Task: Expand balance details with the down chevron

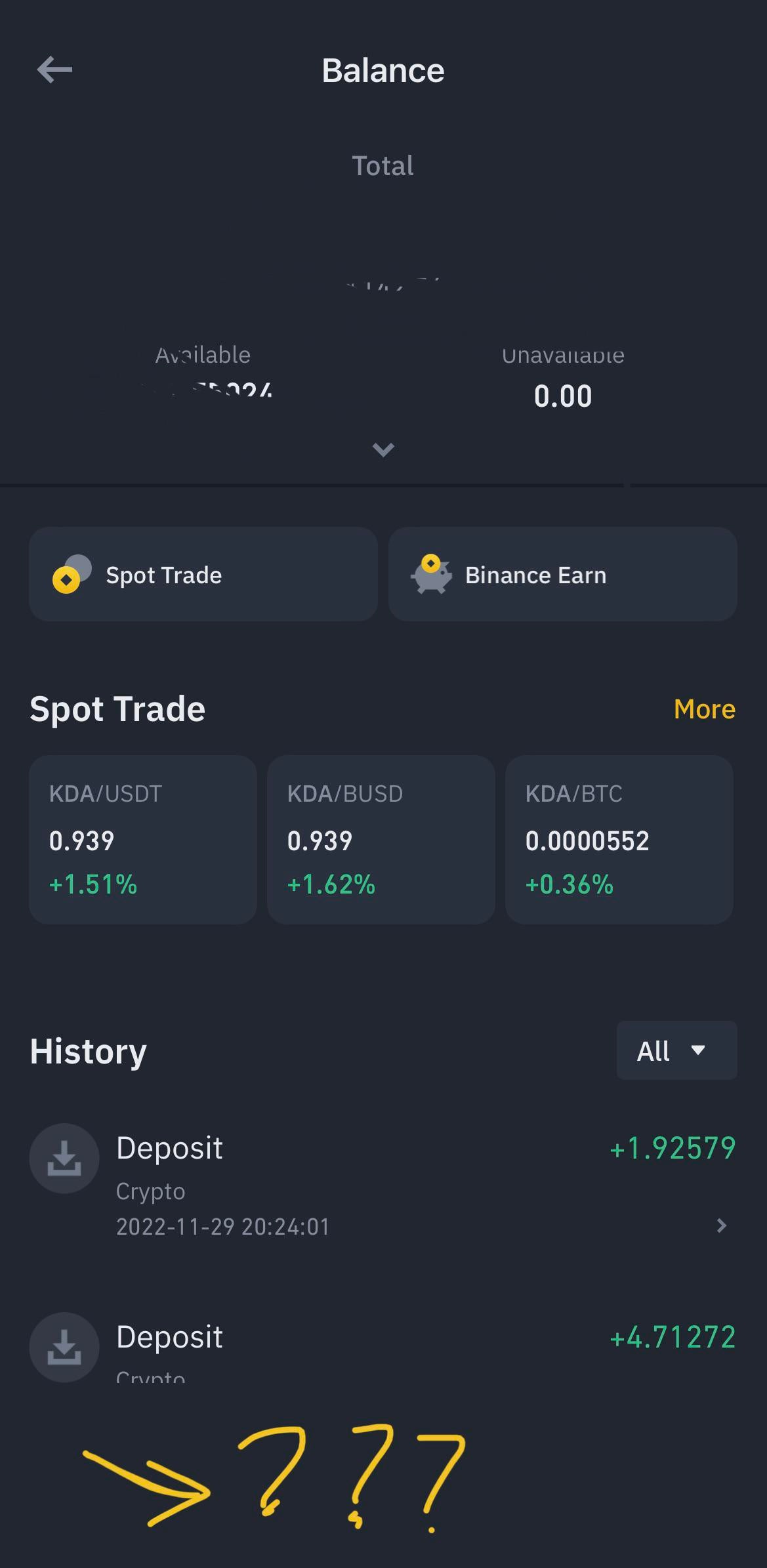Action: tap(383, 449)
